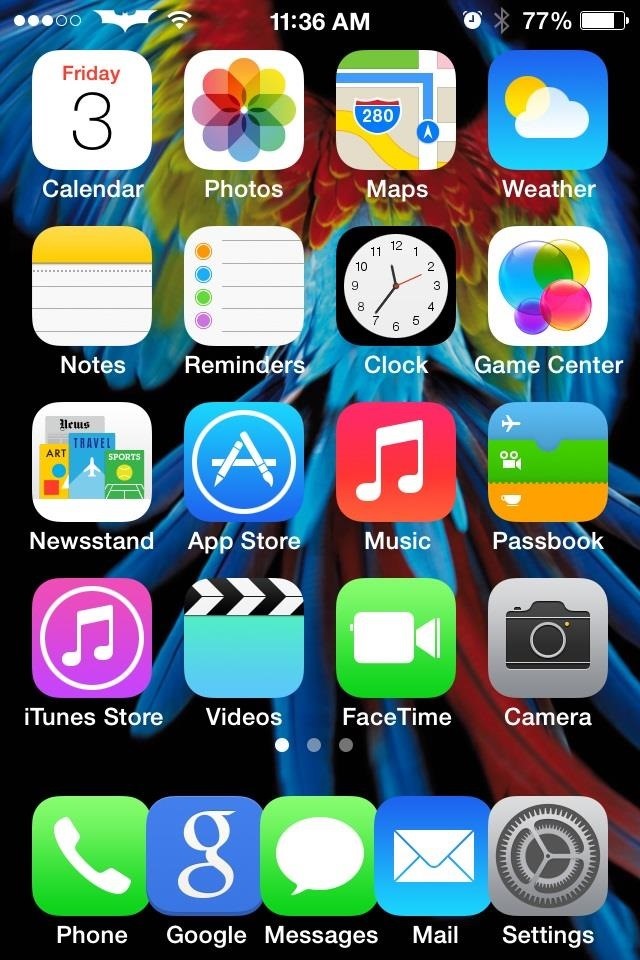The width and height of the screenshot is (640, 960).
Task: Launch the Videos app
Action: [x=244, y=638]
